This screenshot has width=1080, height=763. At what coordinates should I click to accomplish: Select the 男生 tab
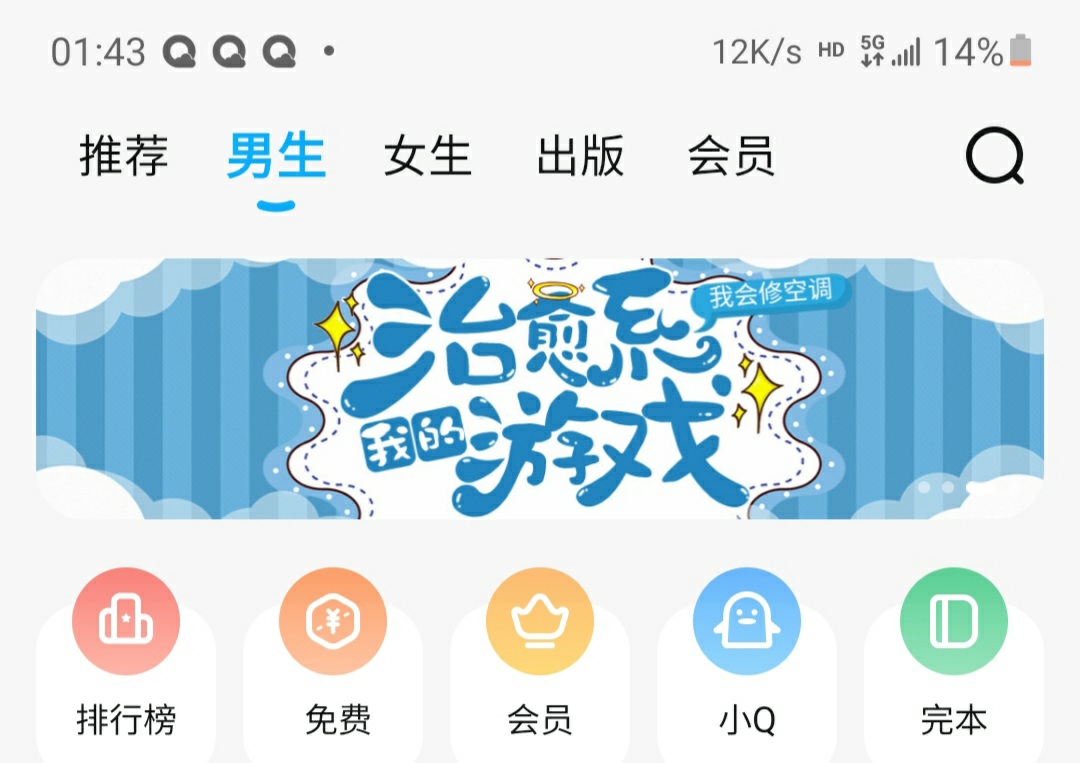coord(276,156)
